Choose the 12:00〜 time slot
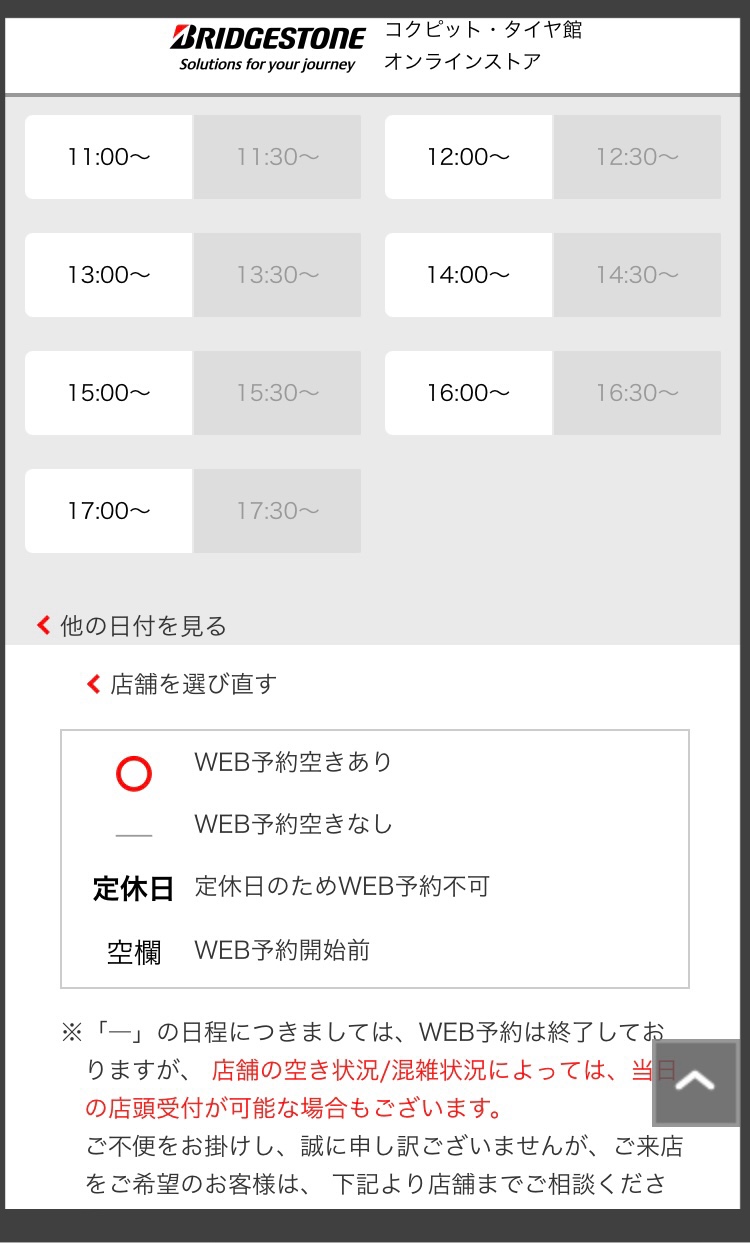 coord(468,157)
